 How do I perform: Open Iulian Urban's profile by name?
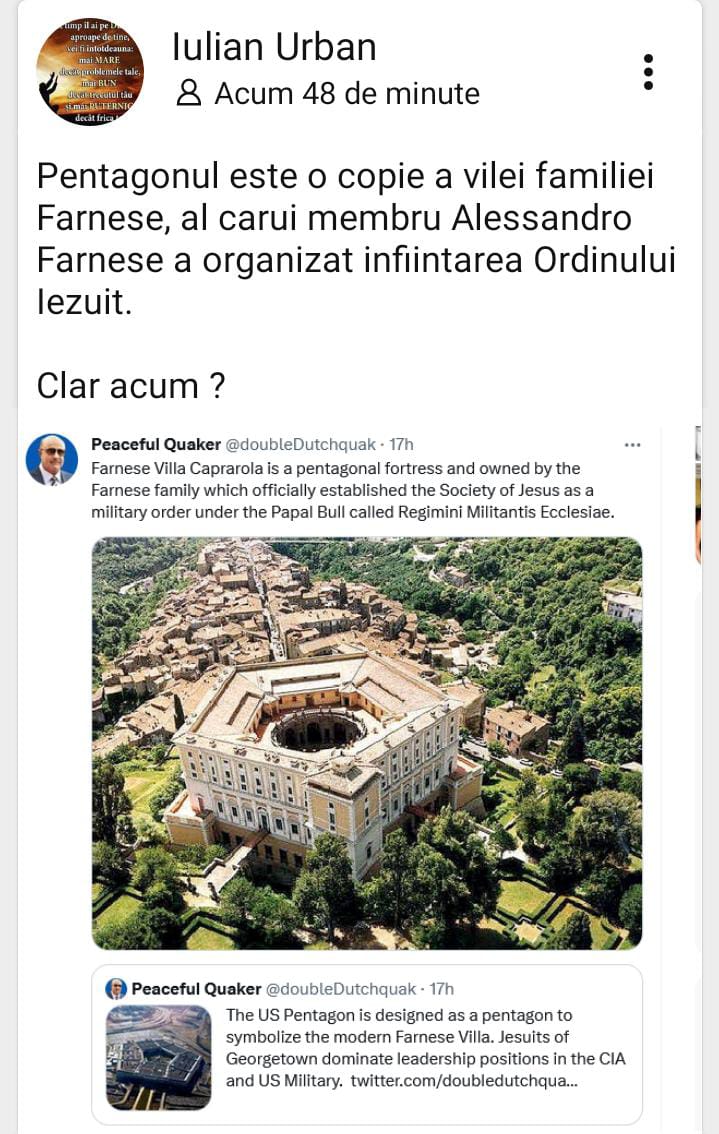click(x=274, y=46)
